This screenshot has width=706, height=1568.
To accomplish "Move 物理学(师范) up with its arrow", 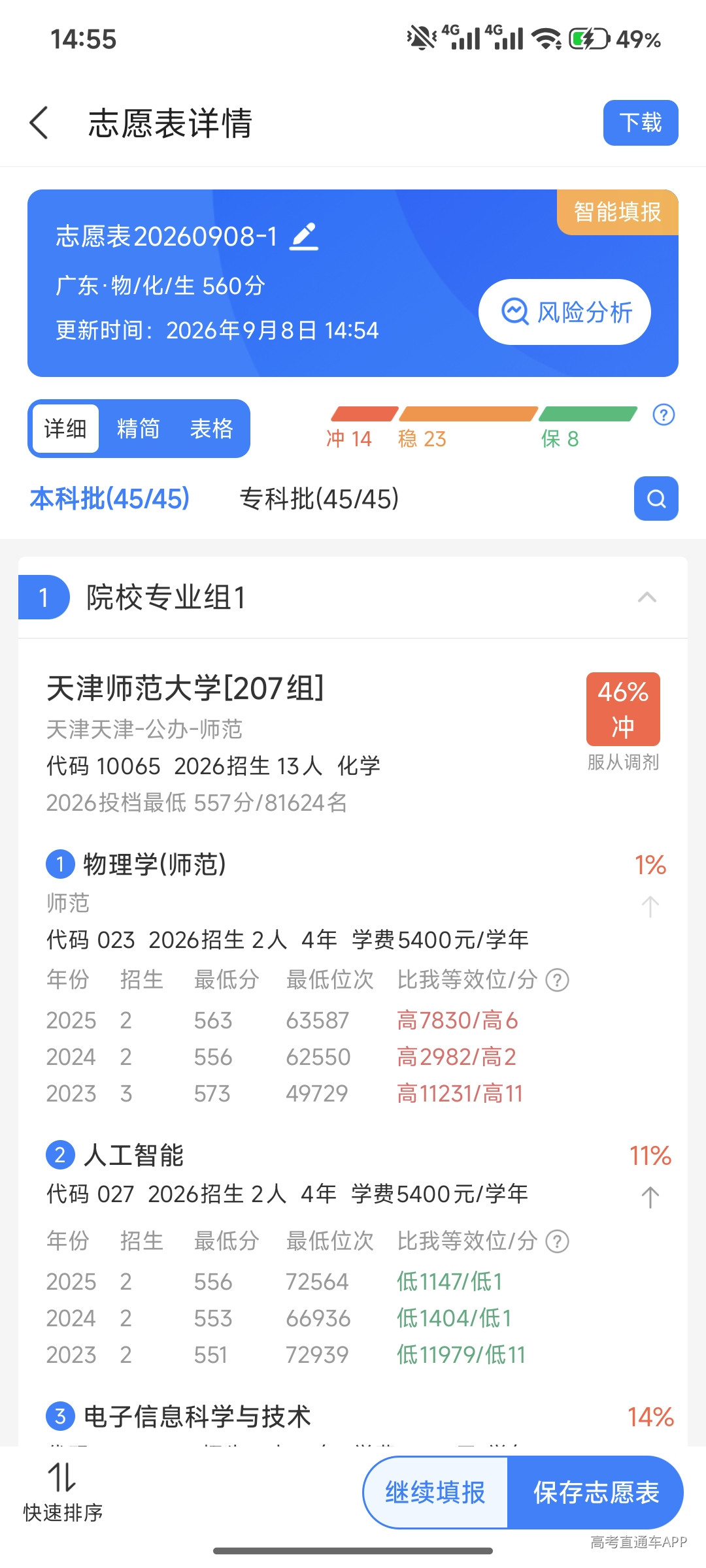I will tap(650, 907).
